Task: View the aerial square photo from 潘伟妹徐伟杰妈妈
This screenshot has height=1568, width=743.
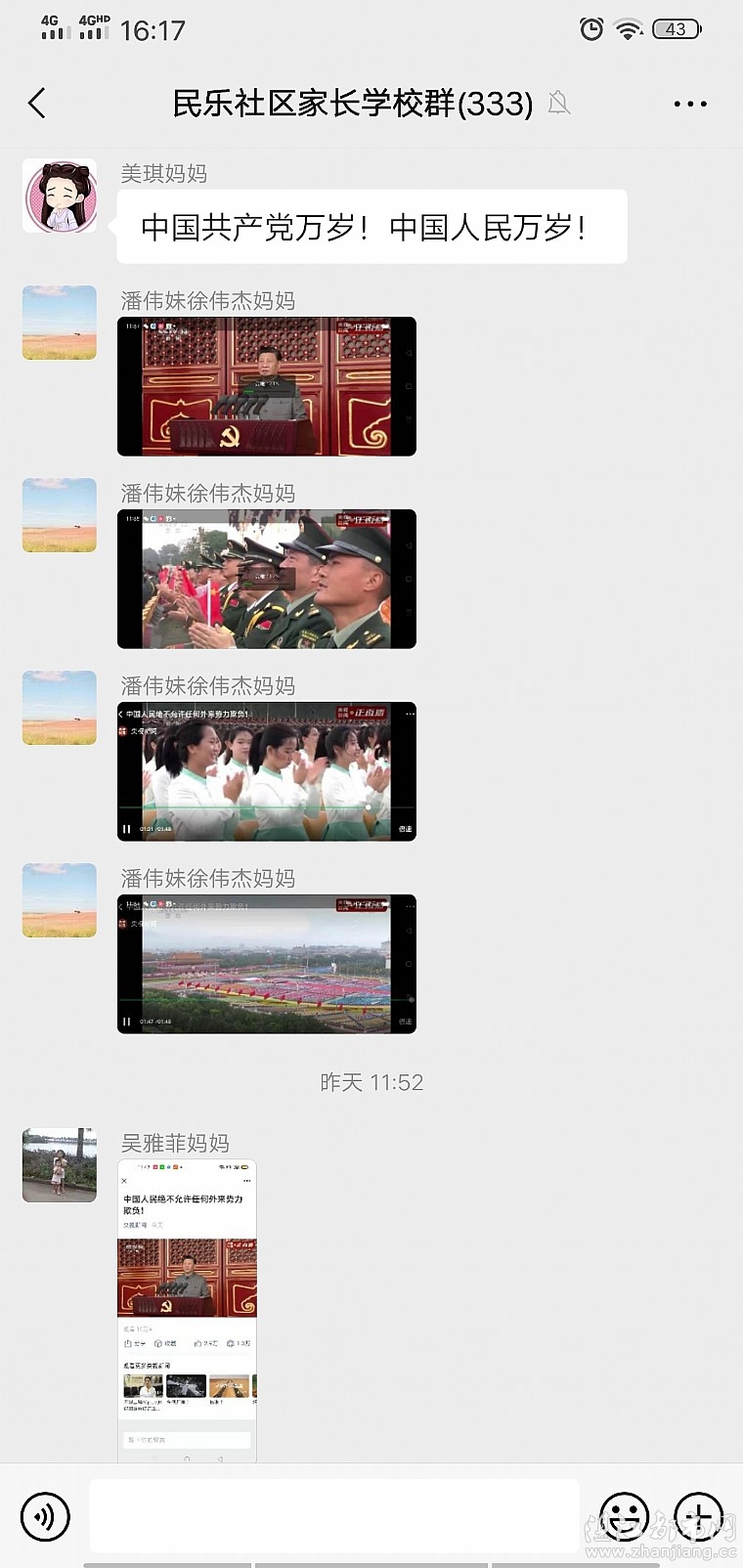Action: [x=267, y=964]
